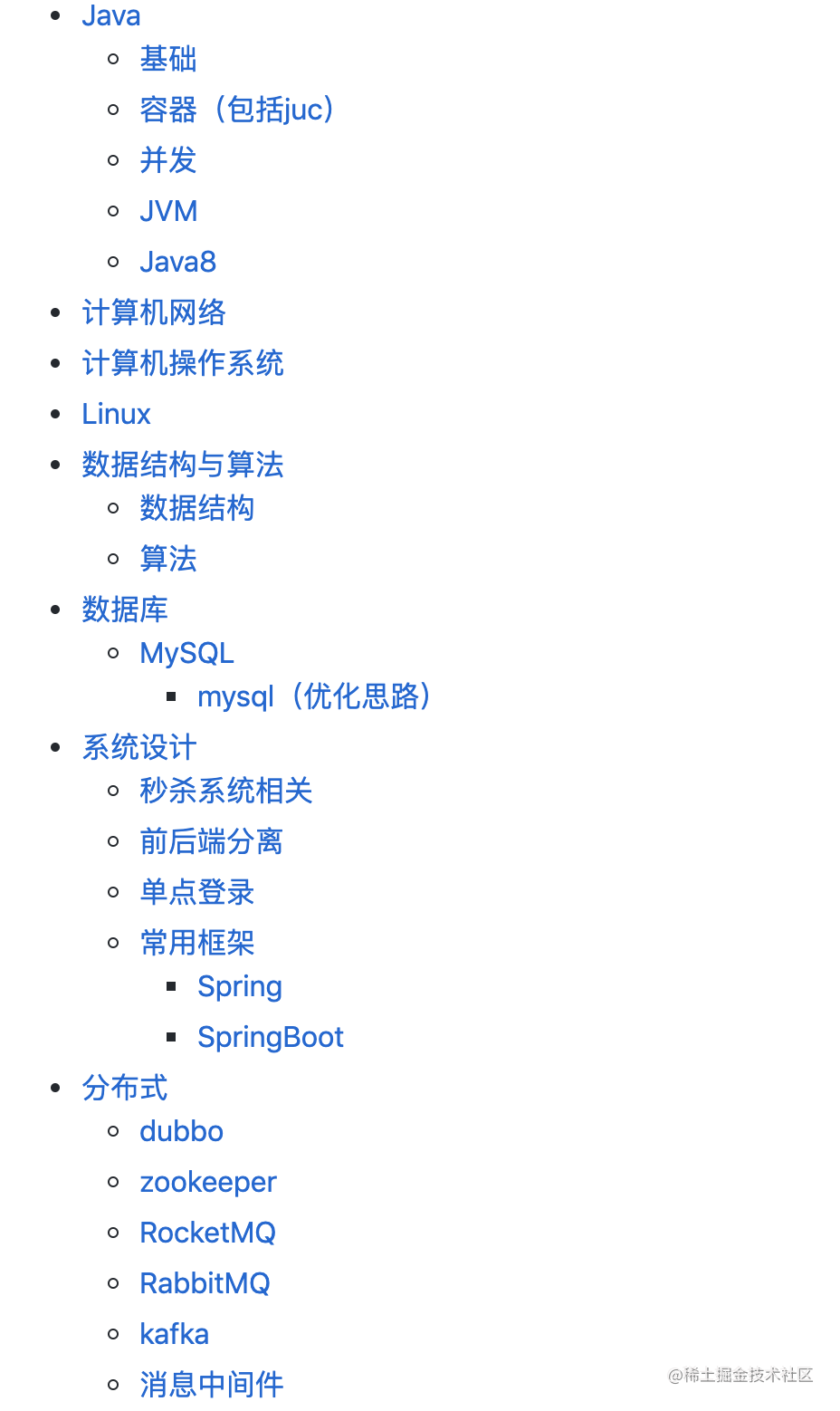The image size is (840, 1411).
Task: Open the kafka link
Action: [175, 1334]
